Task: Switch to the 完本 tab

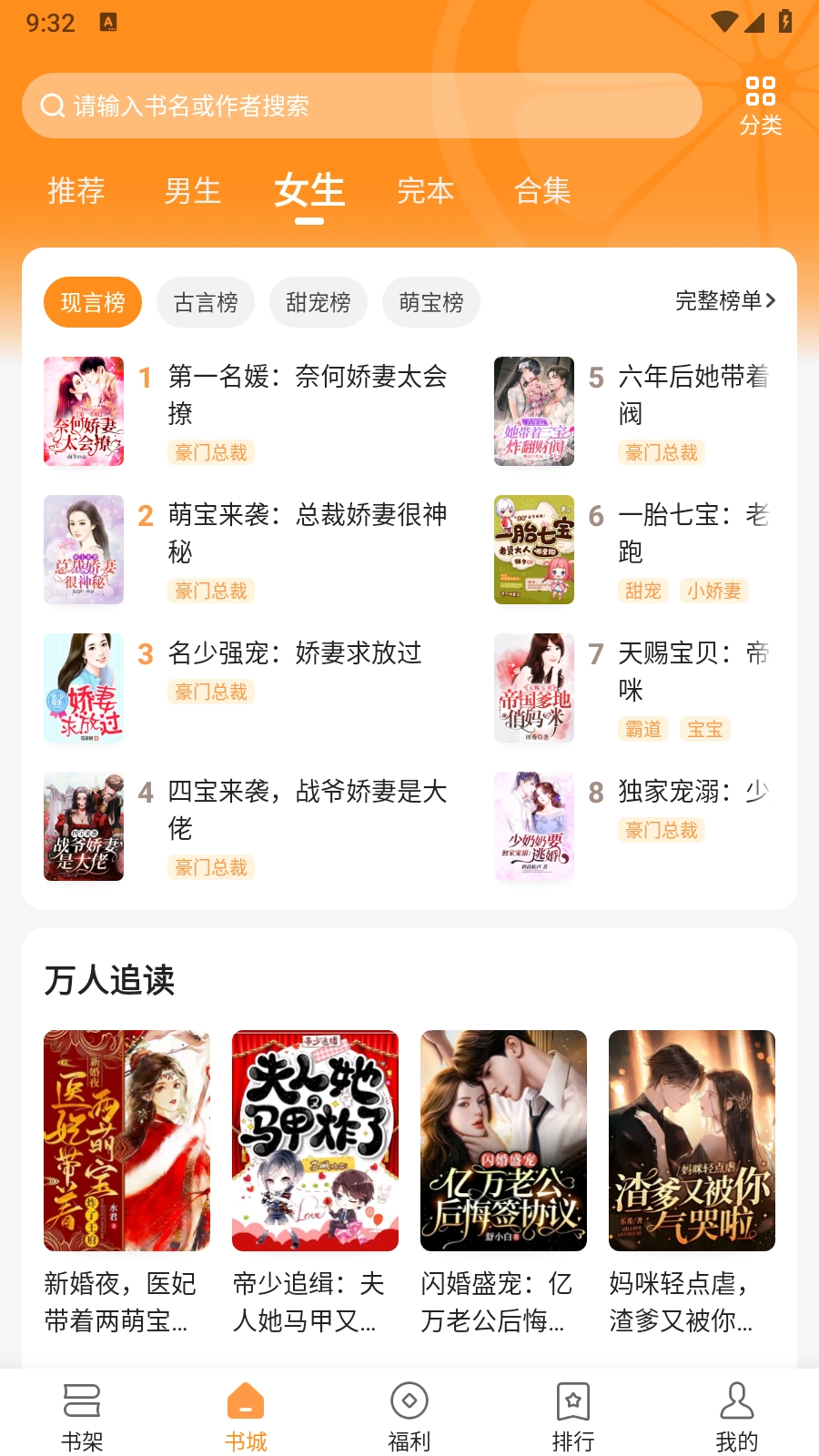Action: (427, 190)
